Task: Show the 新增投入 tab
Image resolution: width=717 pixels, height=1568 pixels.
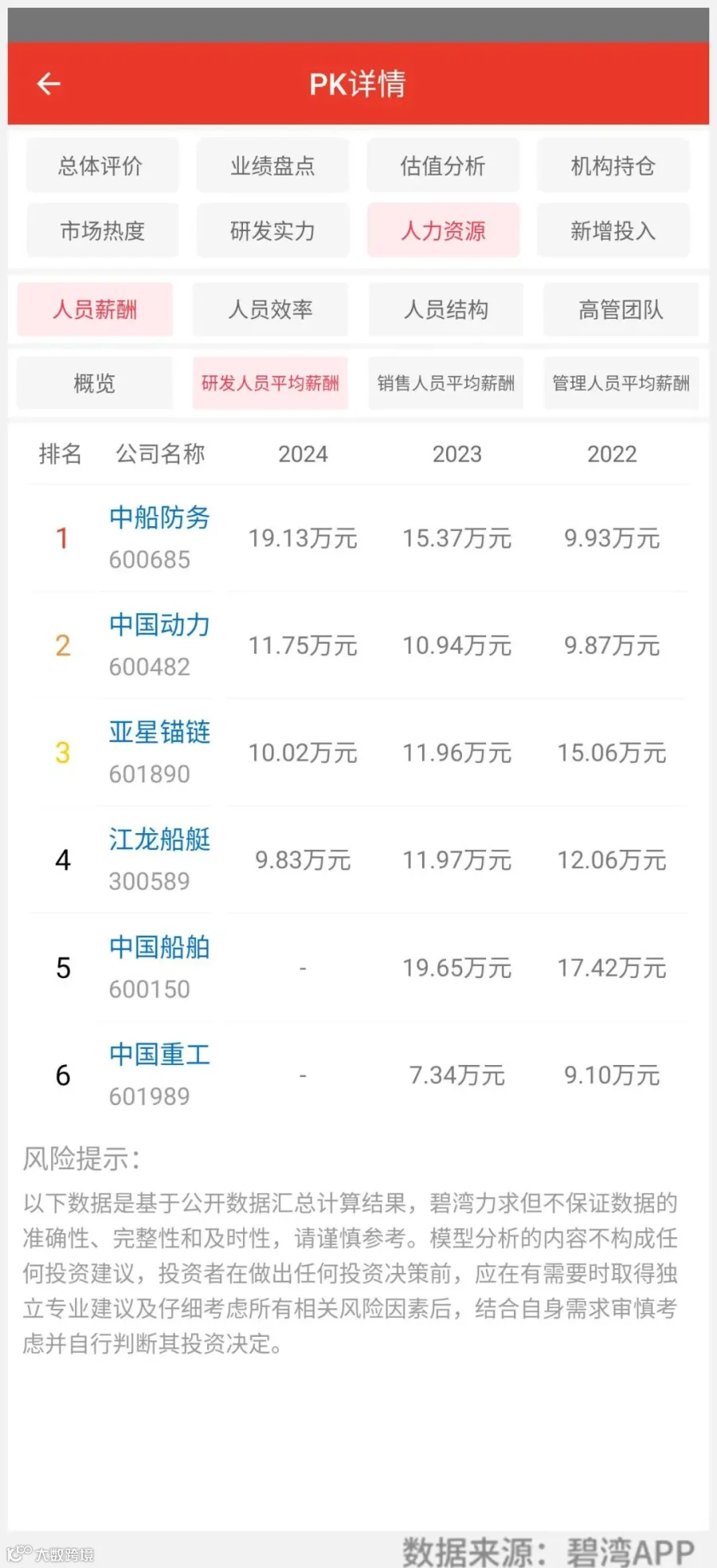Action: (x=613, y=231)
